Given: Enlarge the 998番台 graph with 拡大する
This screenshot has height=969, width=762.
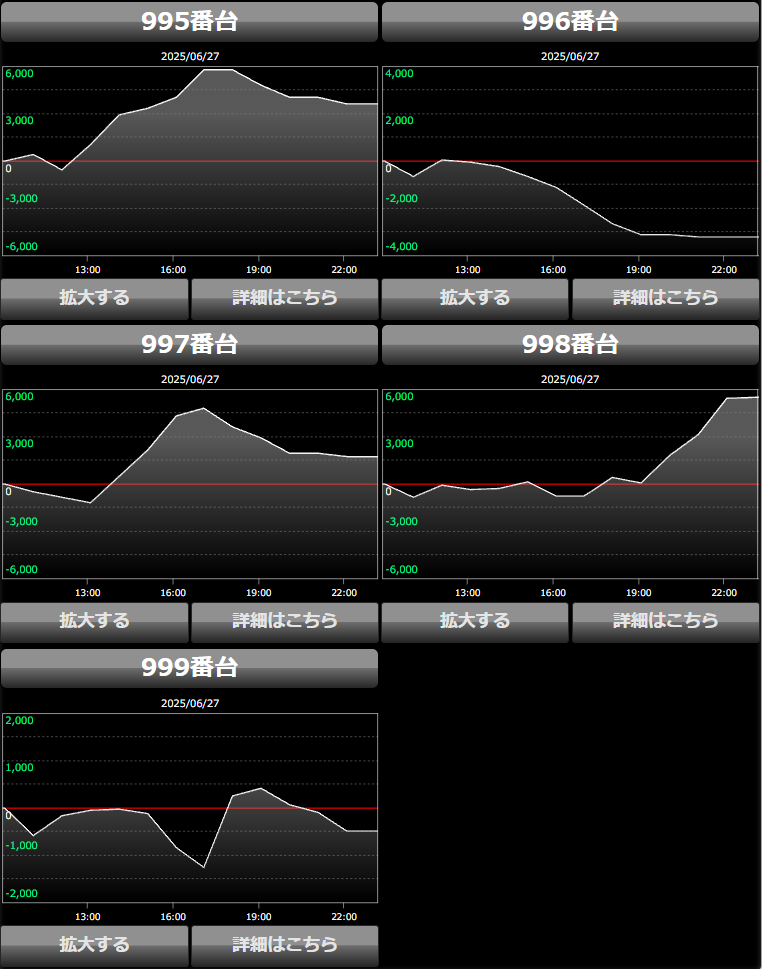Looking at the screenshot, I should (475, 621).
